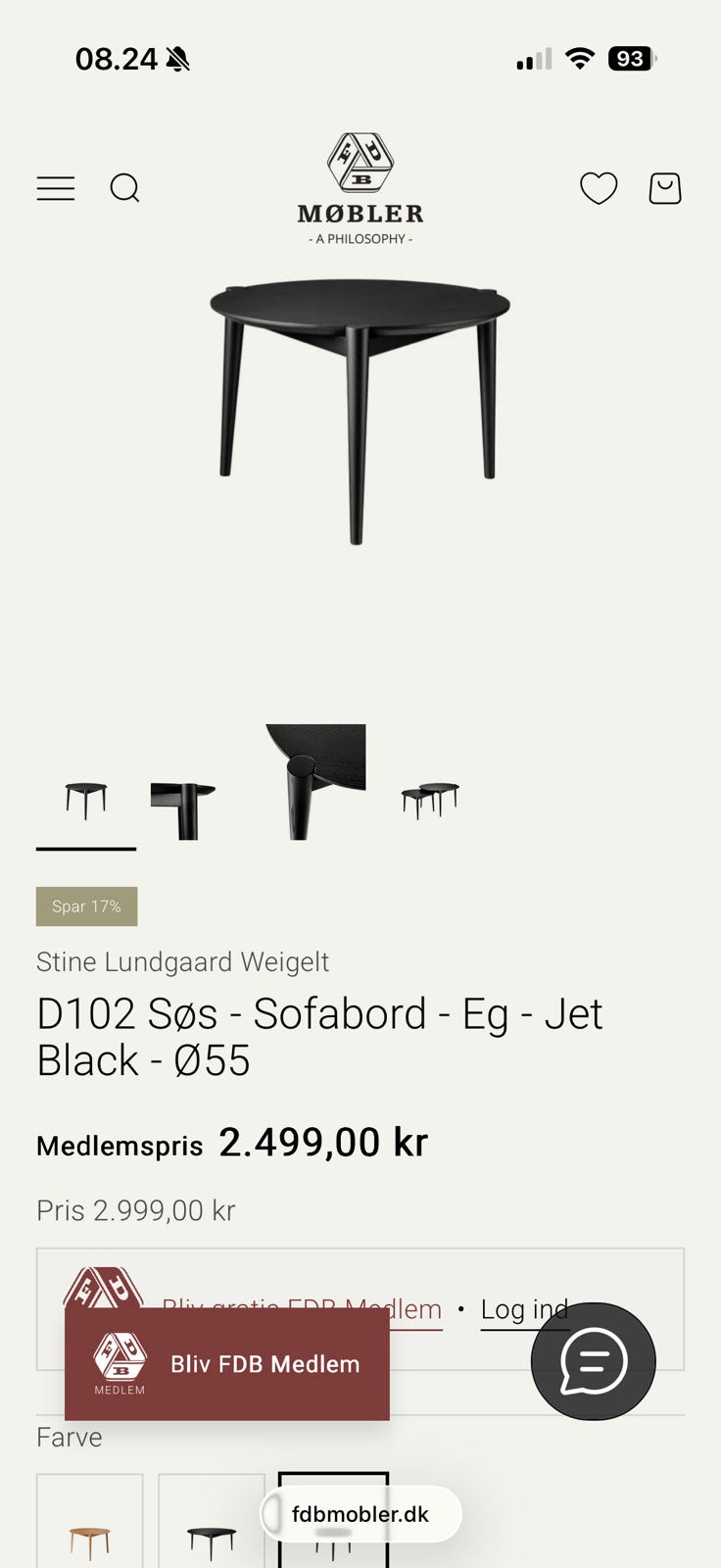Show the close-up tabletop thumbnail

click(315, 782)
